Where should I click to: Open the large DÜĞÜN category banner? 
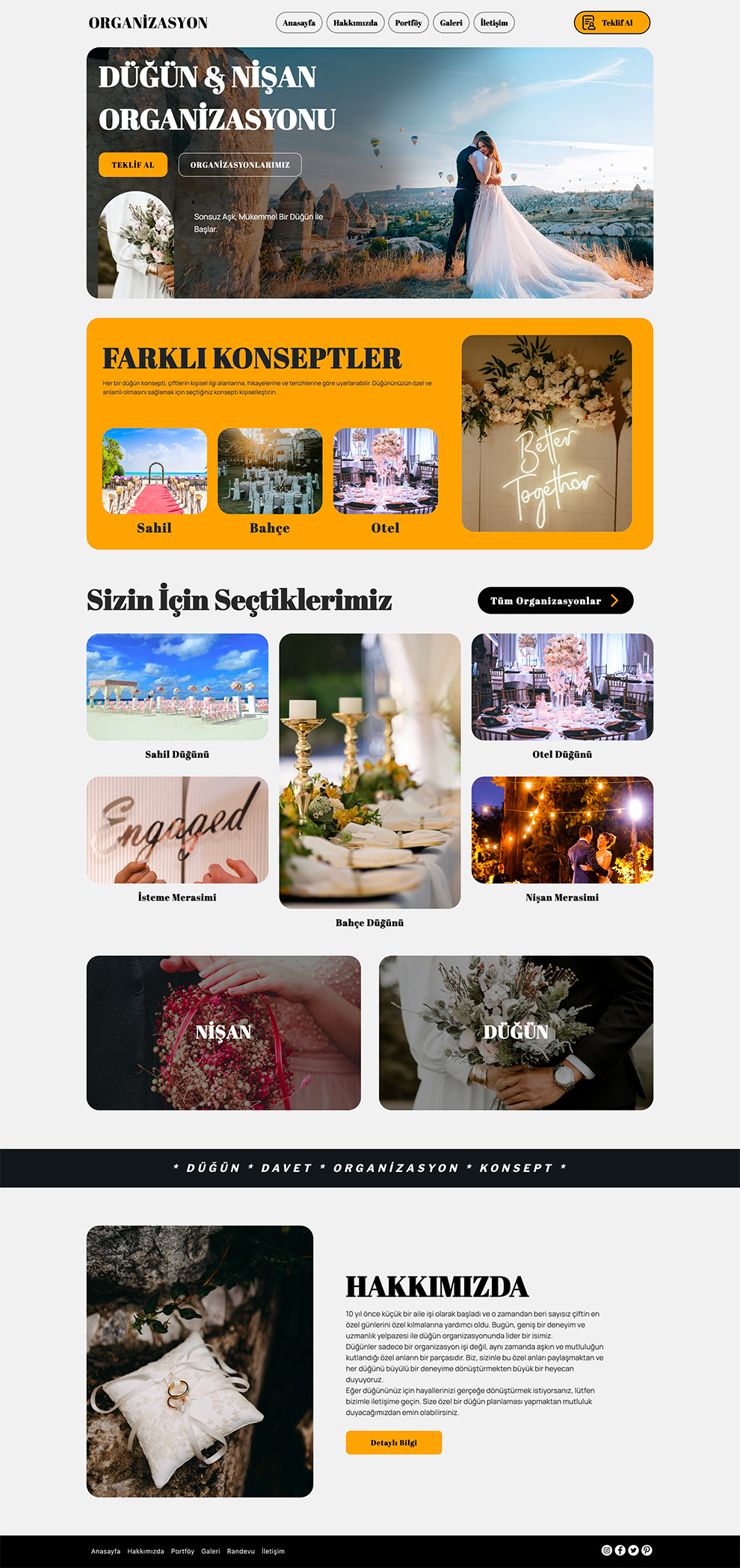click(x=516, y=1033)
